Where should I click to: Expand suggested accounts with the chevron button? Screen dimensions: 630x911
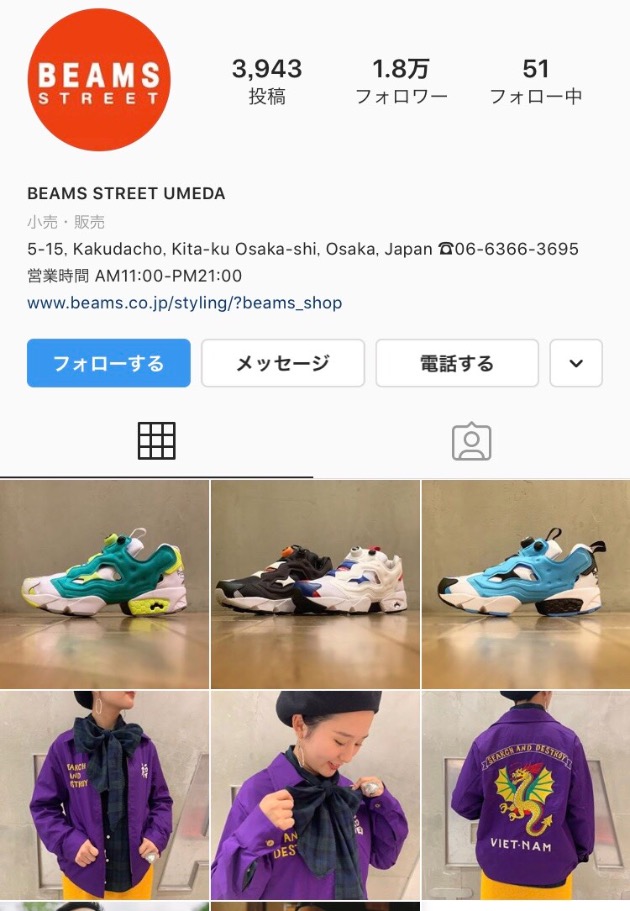tap(576, 363)
